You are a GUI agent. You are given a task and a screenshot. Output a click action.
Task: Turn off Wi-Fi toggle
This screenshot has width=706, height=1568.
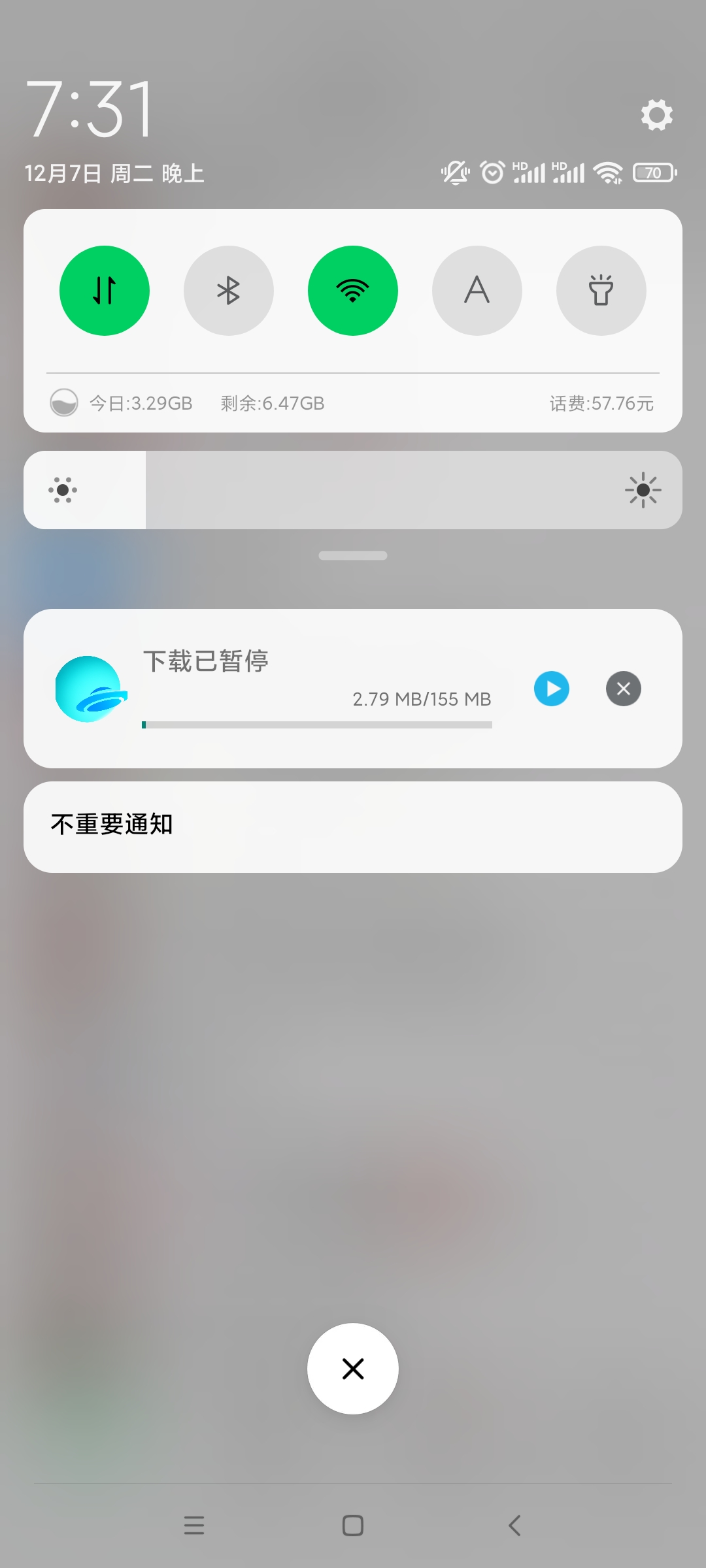[x=353, y=291]
